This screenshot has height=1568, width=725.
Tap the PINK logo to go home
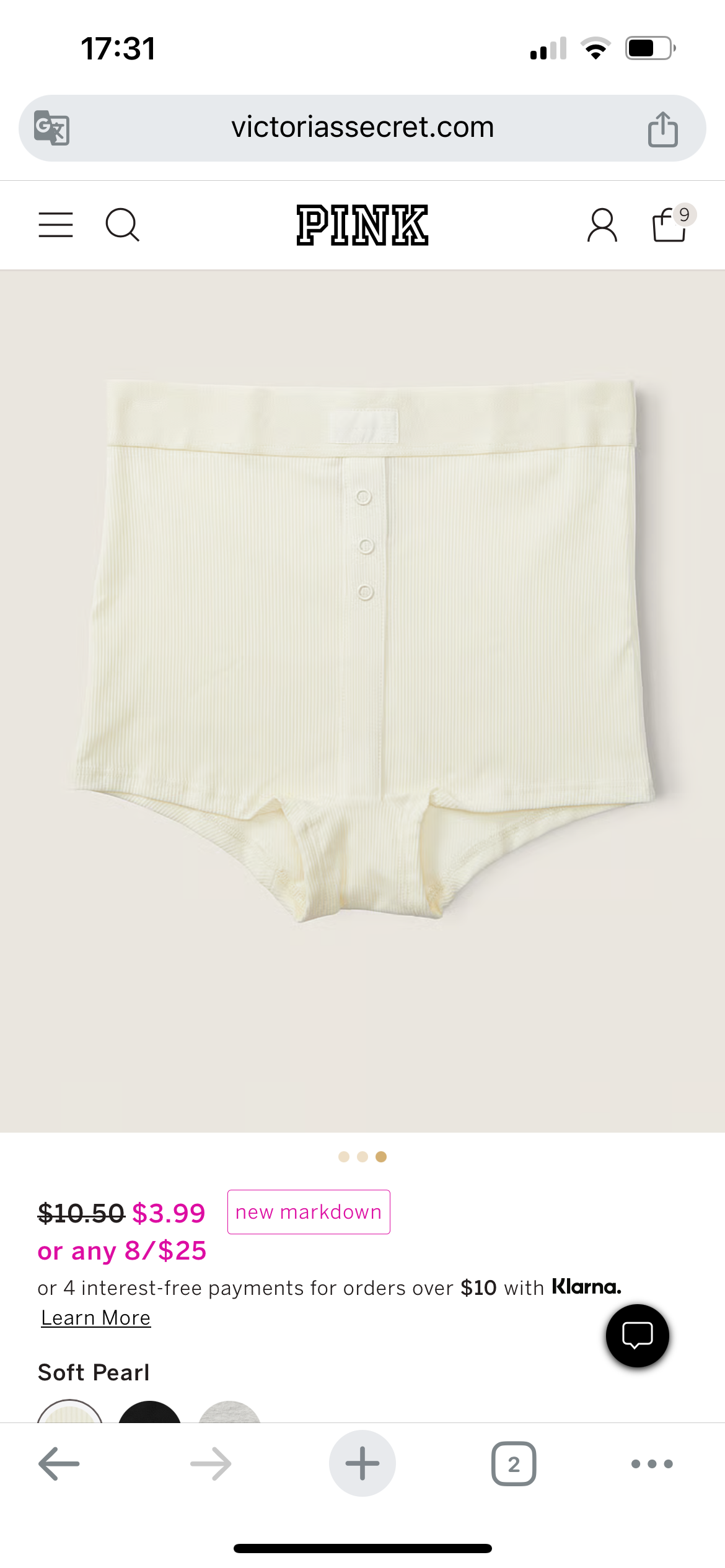click(x=362, y=225)
